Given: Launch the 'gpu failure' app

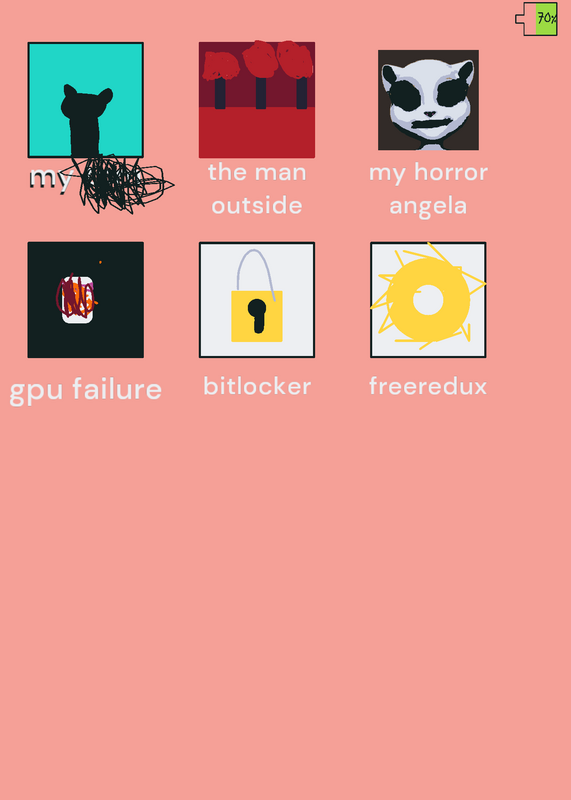Looking at the screenshot, I should (86, 300).
